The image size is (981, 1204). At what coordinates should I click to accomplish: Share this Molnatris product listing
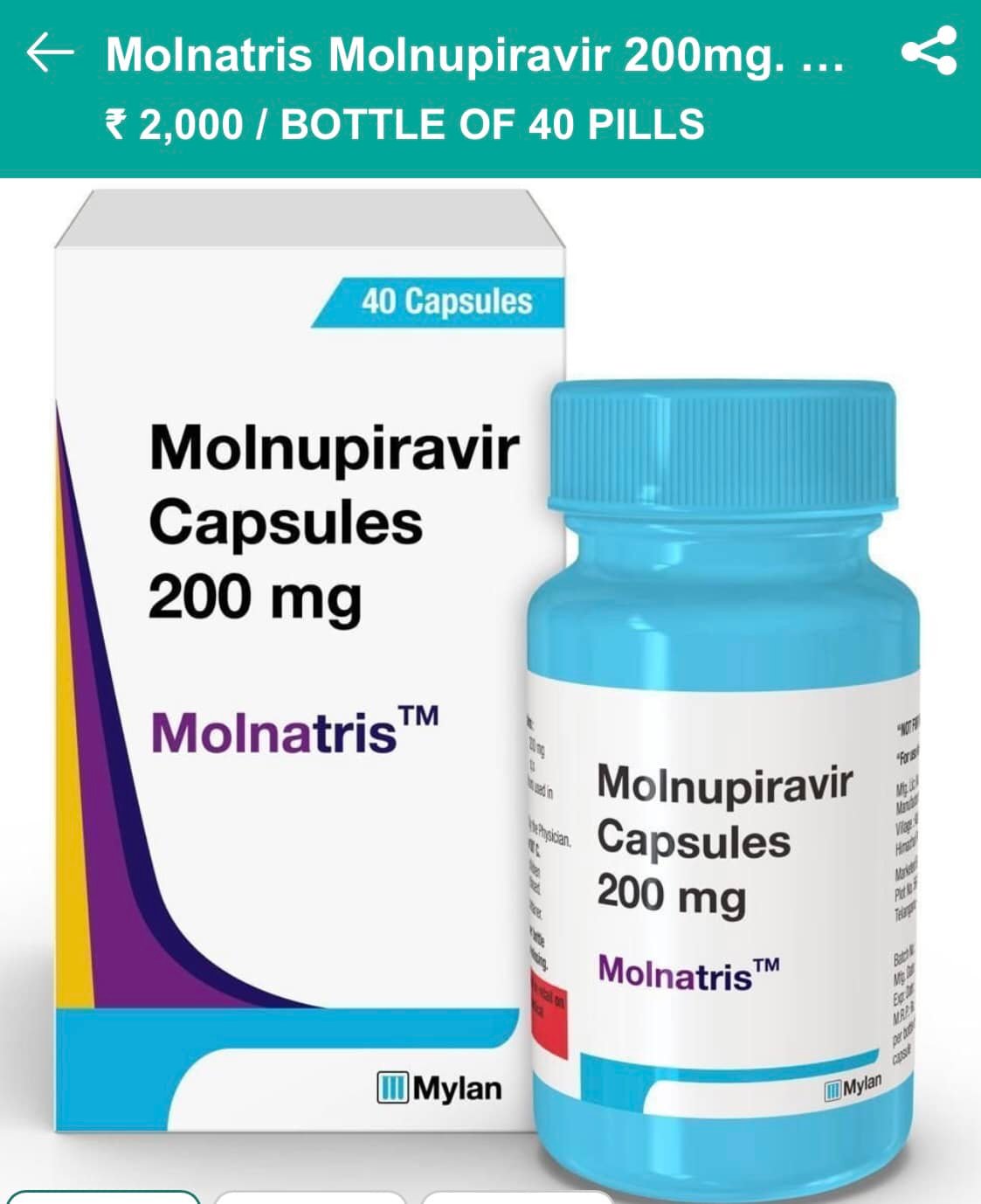tap(929, 52)
